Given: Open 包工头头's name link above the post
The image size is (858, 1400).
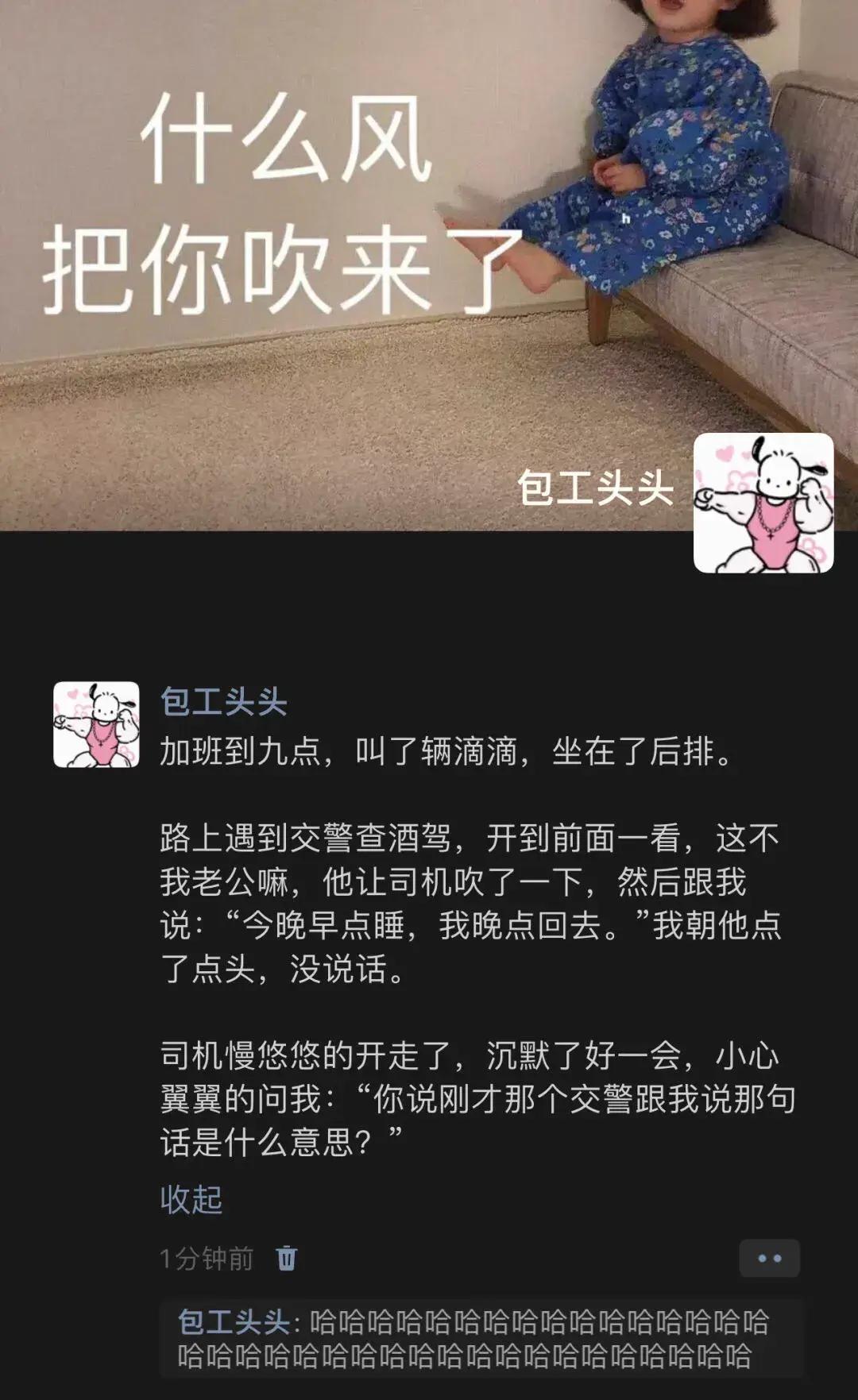Looking at the screenshot, I should 223,702.
